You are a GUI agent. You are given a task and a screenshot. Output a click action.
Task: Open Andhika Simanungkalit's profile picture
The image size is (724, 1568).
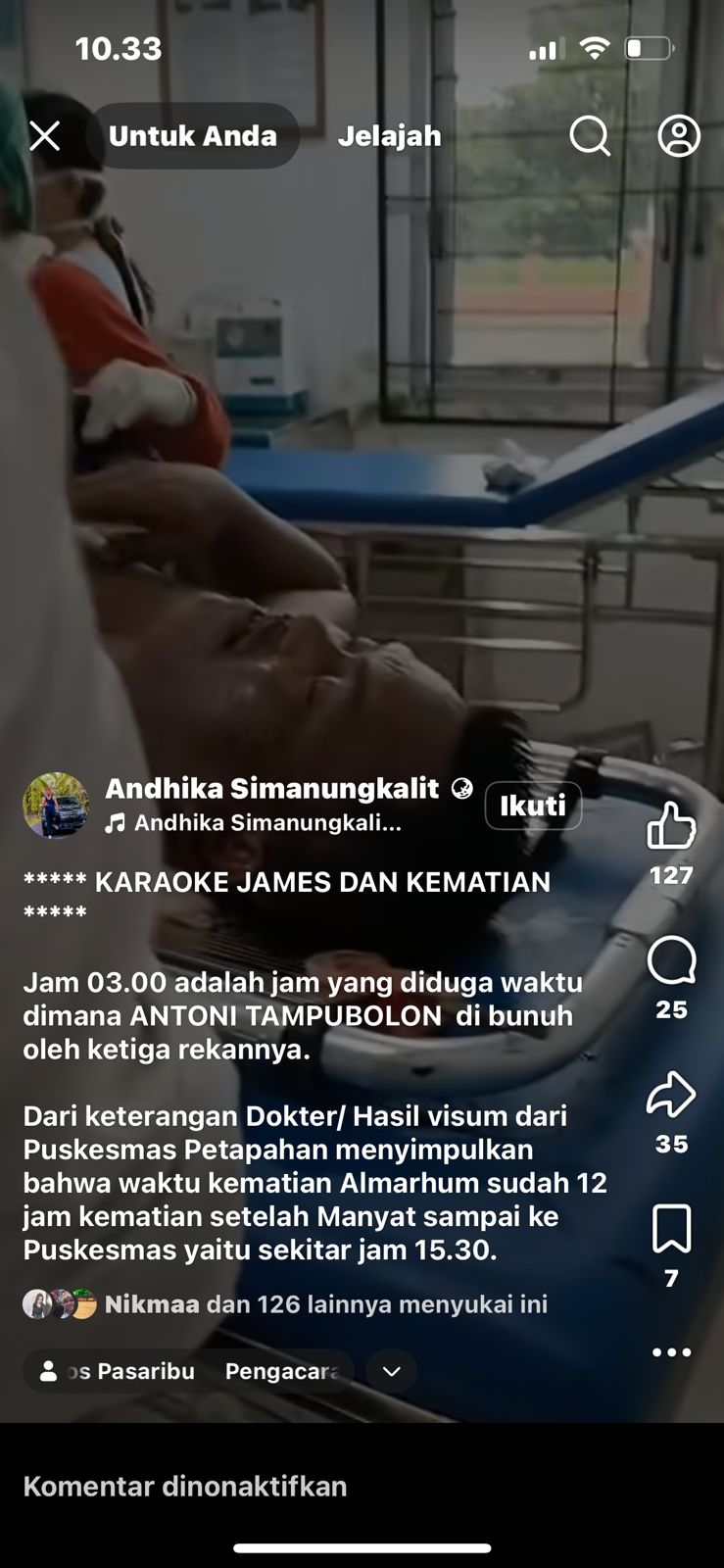56,806
